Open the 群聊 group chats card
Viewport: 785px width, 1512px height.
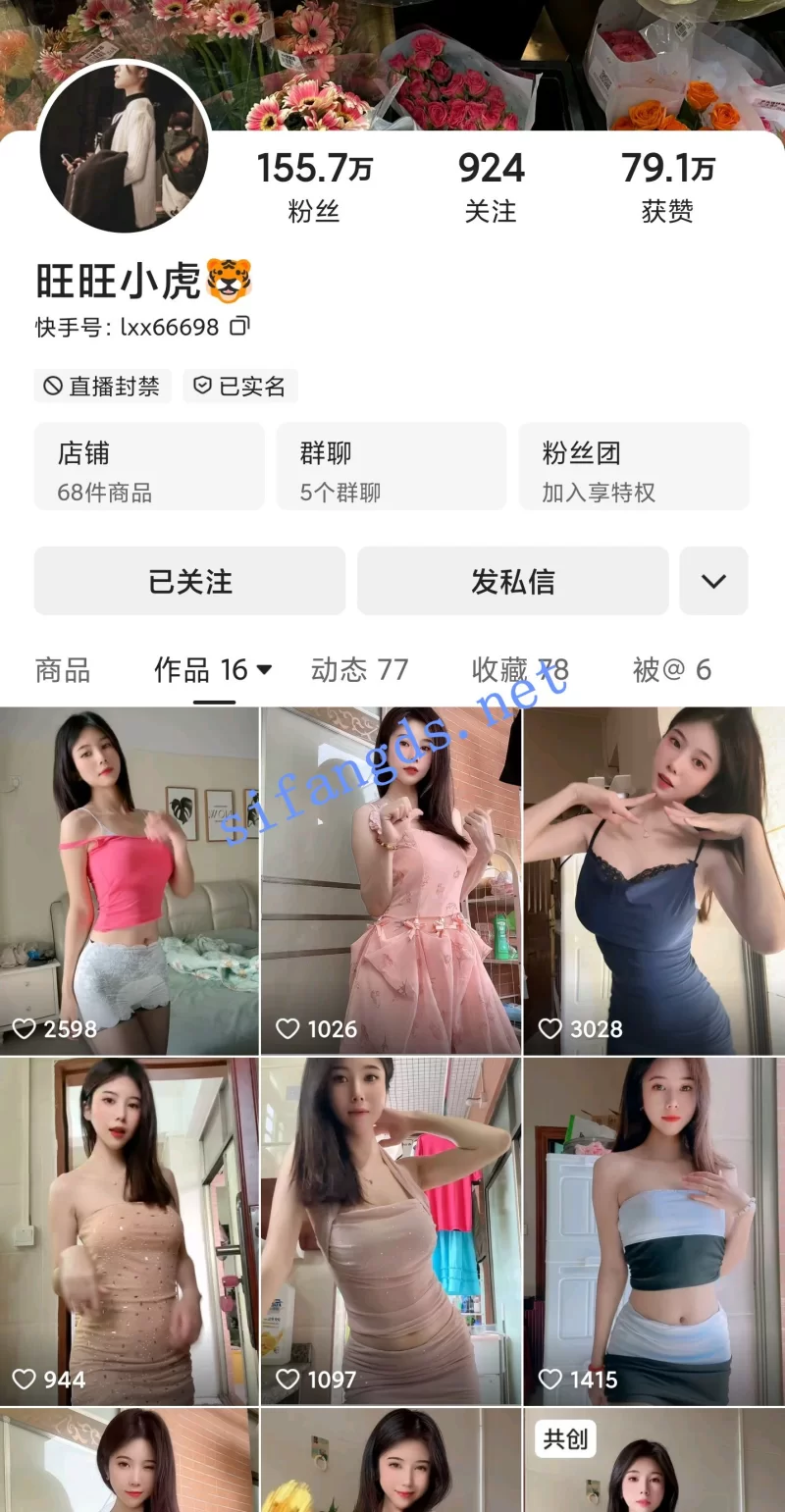click(391, 467)
